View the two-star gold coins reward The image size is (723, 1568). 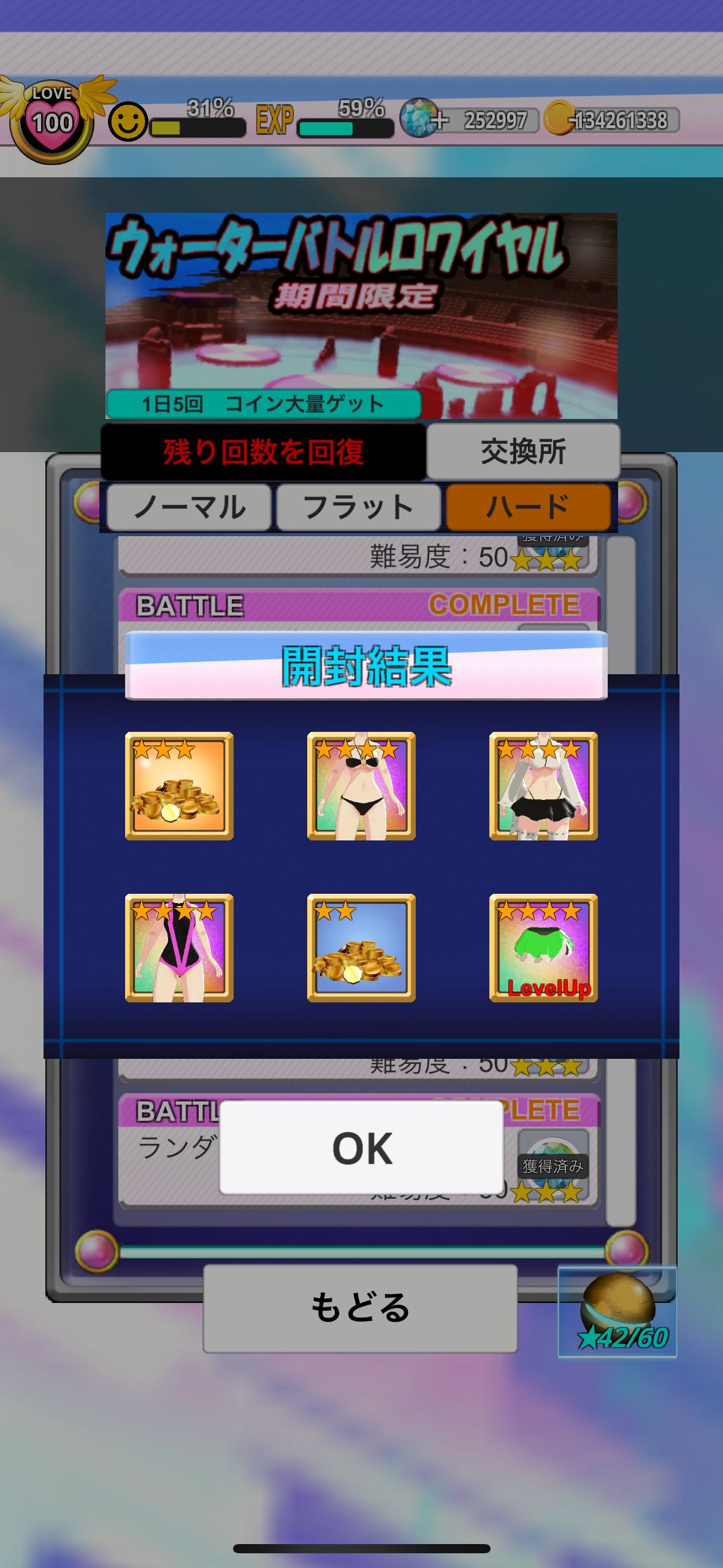tap(361, 948)
